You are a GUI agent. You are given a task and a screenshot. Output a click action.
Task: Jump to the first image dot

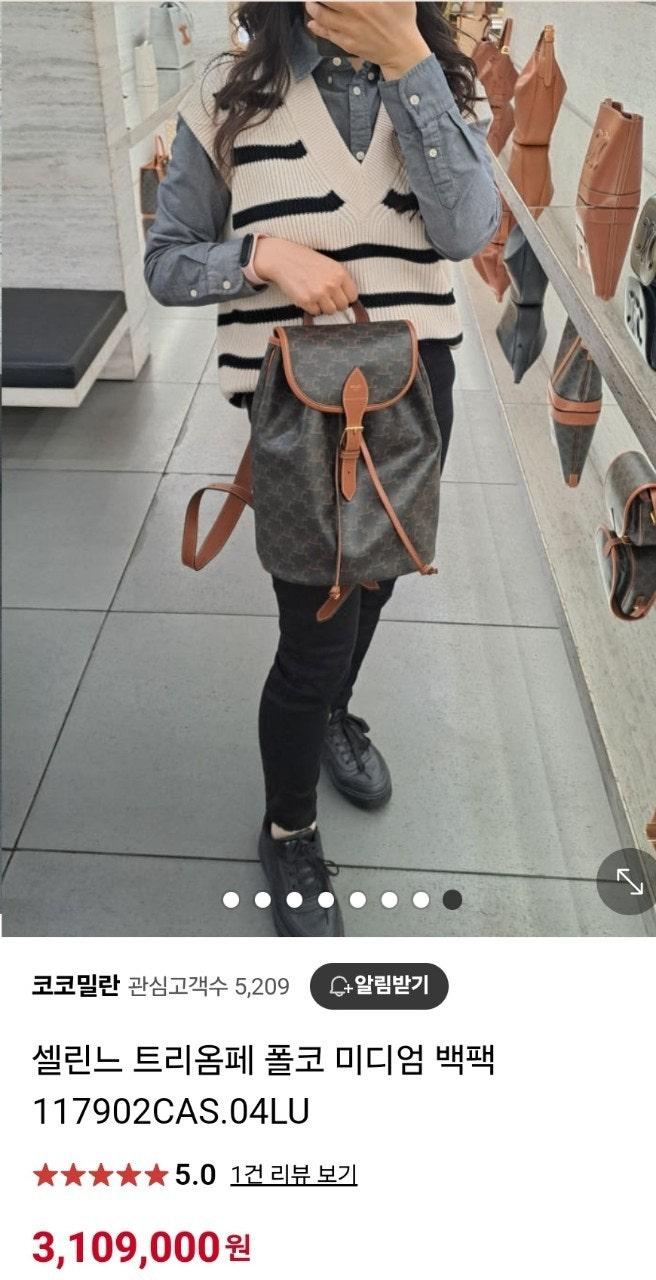tap(231, 899)
